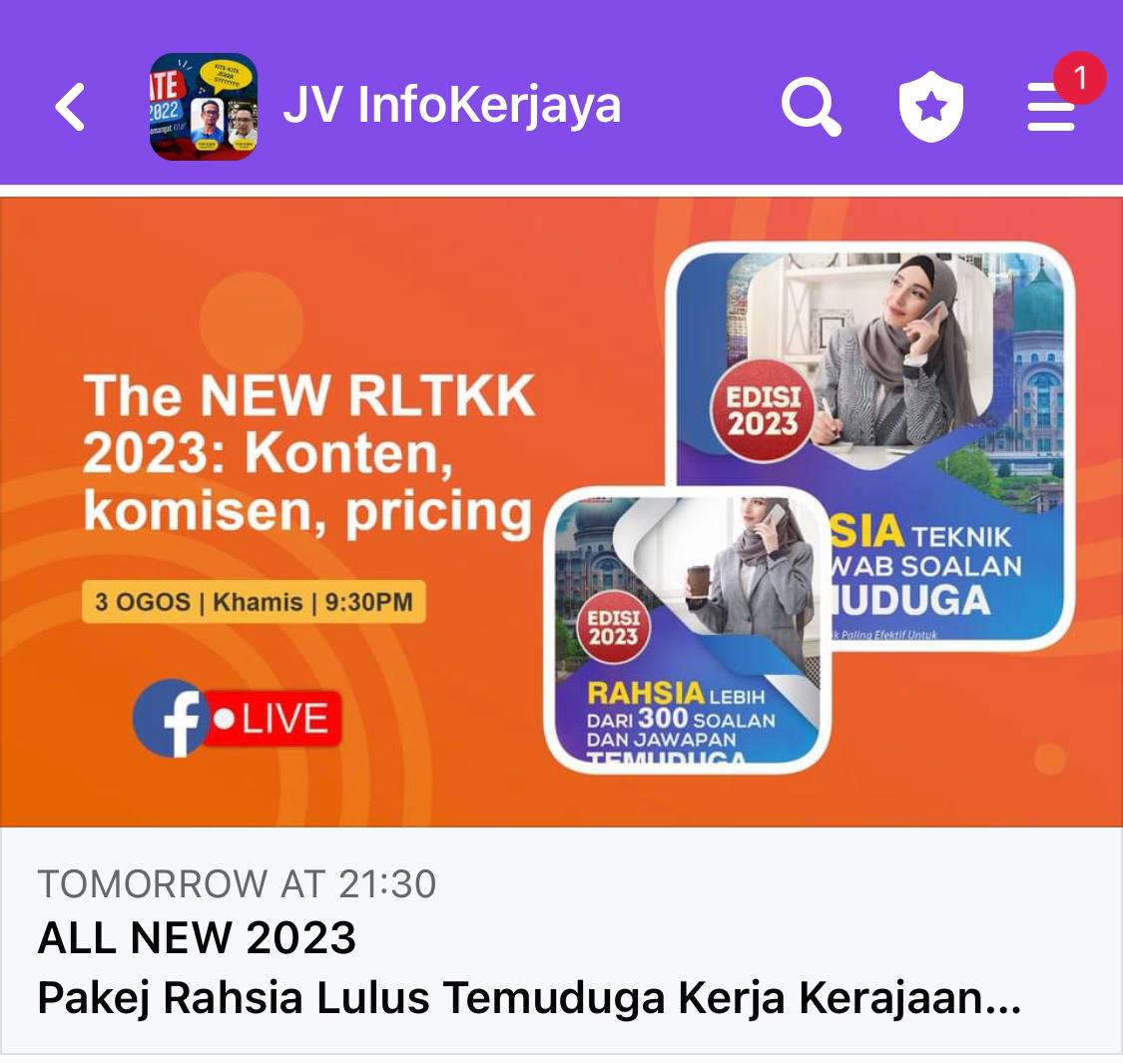Viewport: 1123px width, 1064px height.
Task: Open the RLTKK 2023 live event banner
Action: click(x=561, y=511)
